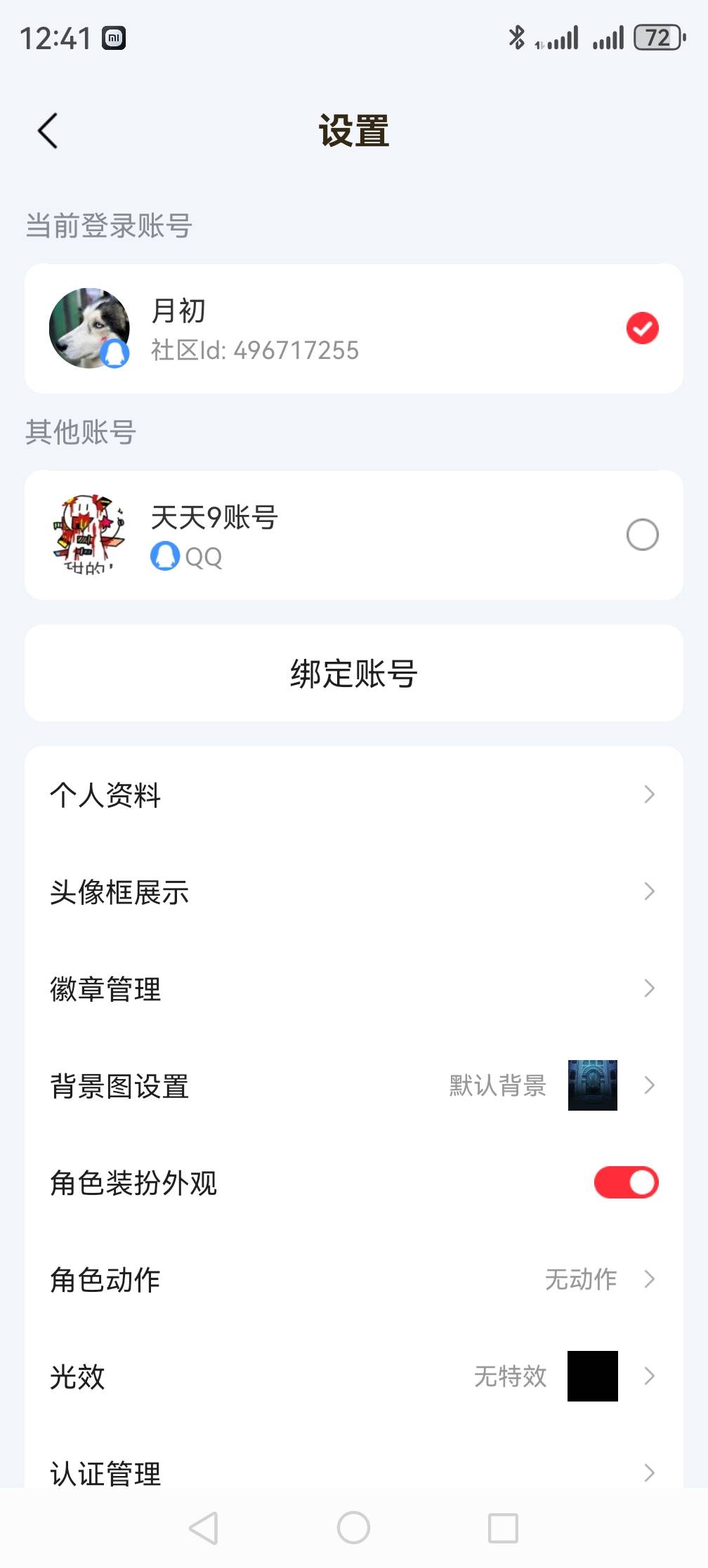Click the back arrow to exit settings
Viewport: 708px width, 1568px height.
click(47, 131)
